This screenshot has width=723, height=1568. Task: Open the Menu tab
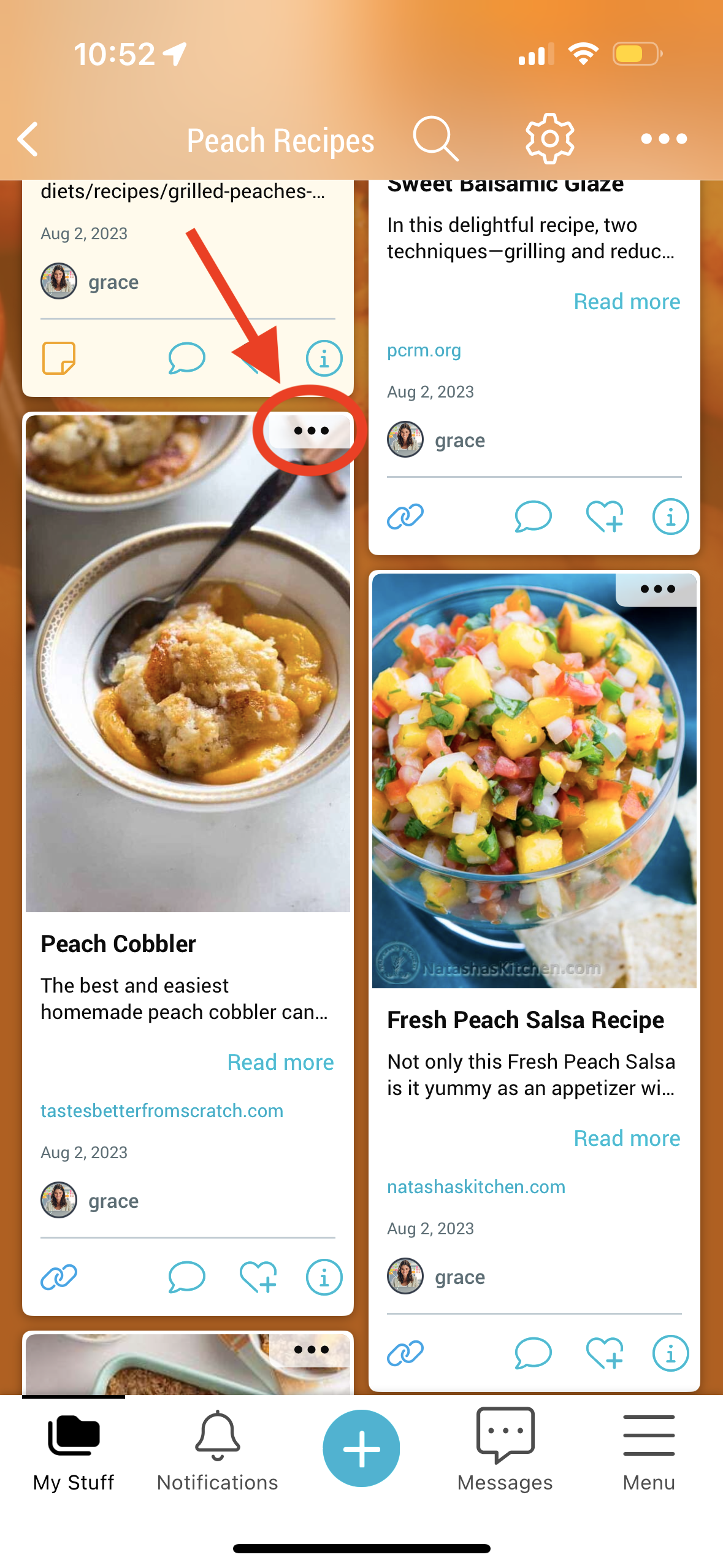[648, 1451]
